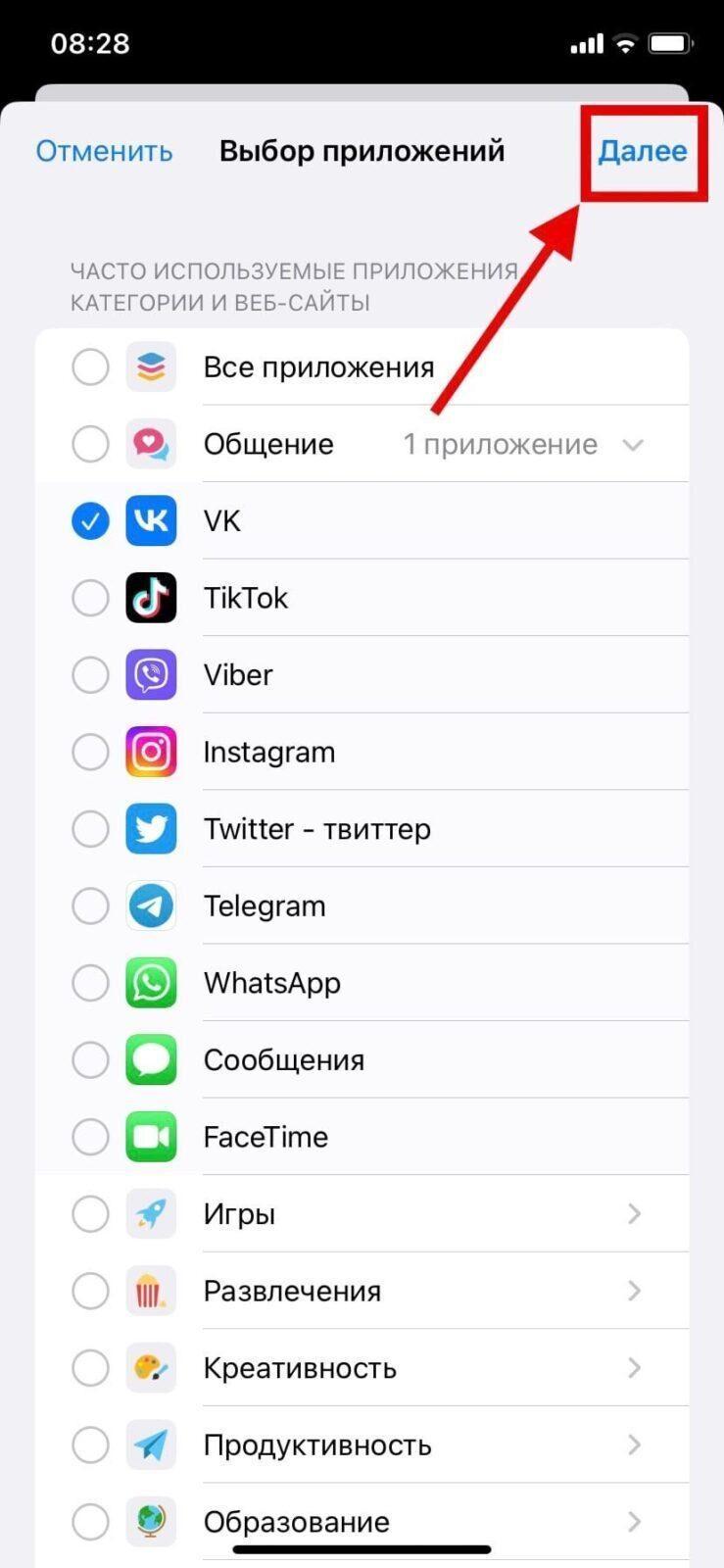Tap Отменить to cancel app selection
This screenshot has width=724, height=1568.
104,151
